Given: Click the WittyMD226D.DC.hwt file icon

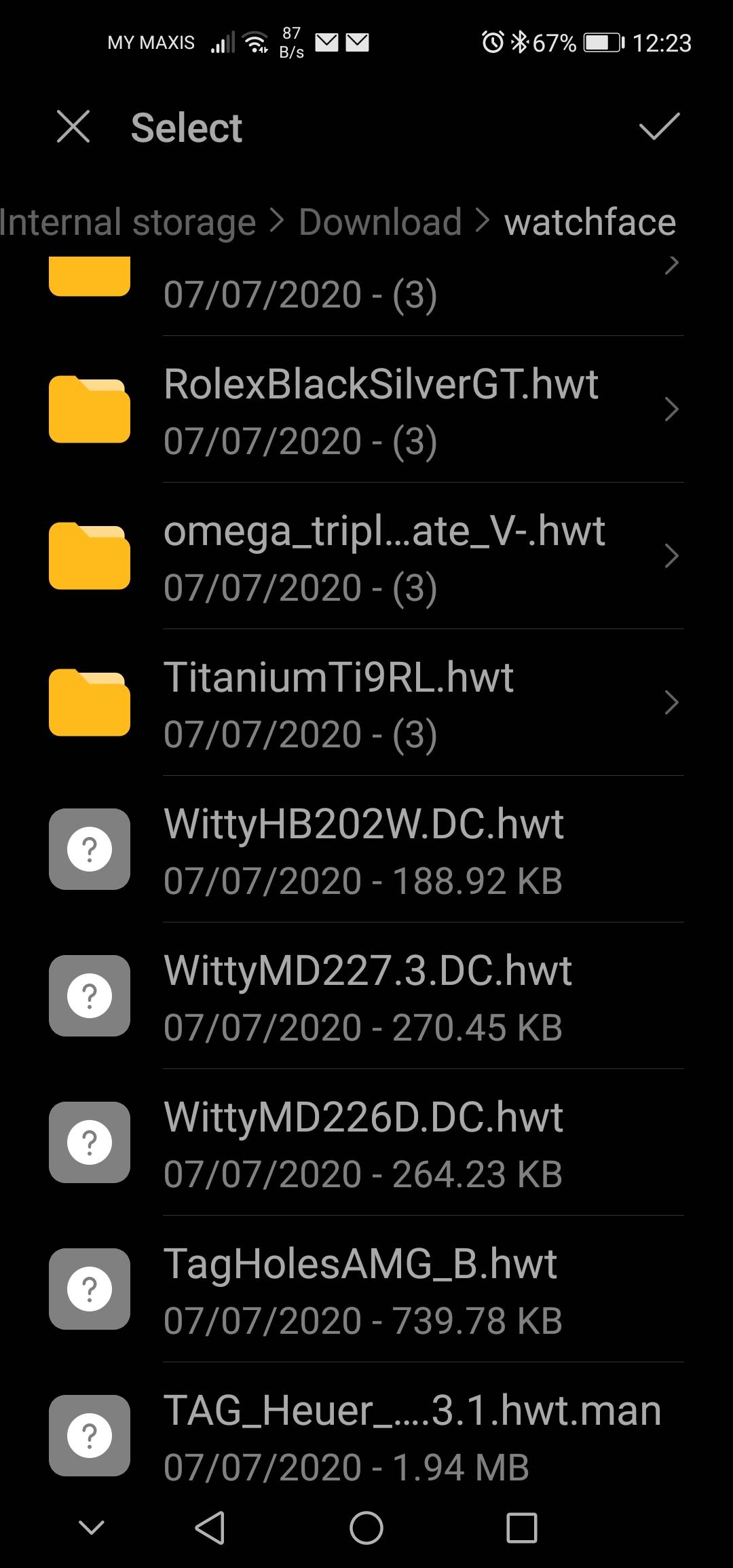Looking at the screenshot, I should (89, 1141).
